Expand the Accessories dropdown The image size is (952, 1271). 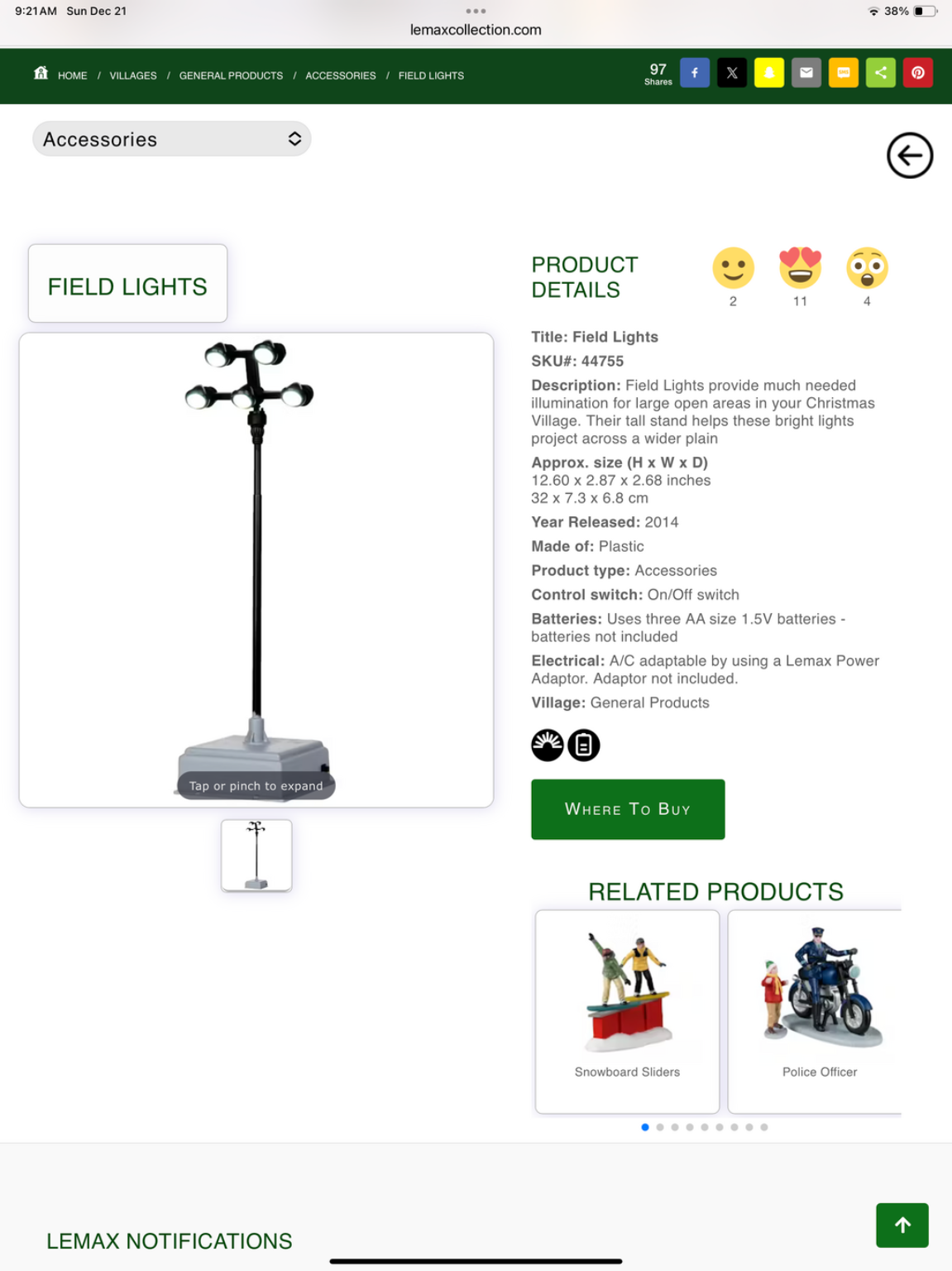[171, 139]
